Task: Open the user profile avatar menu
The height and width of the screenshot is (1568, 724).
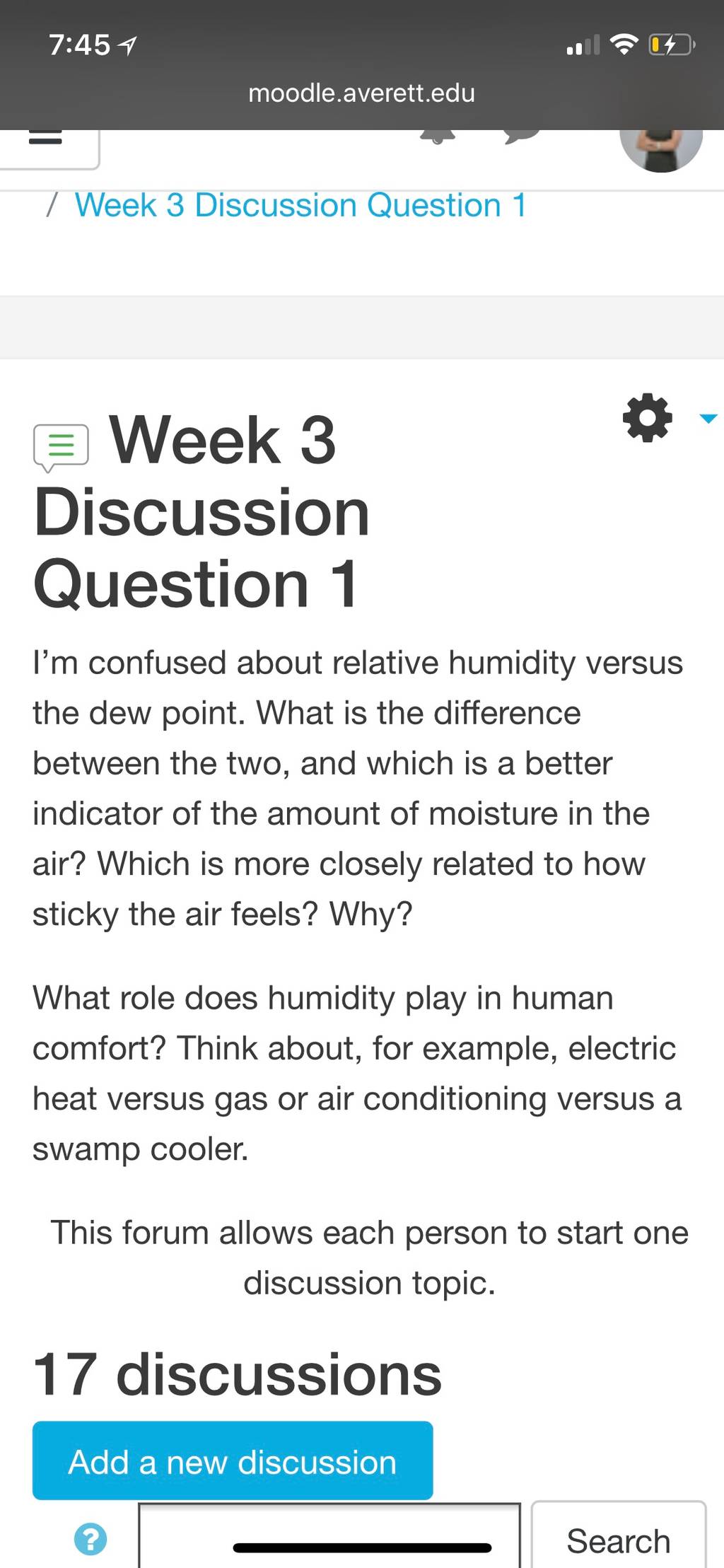Action: 661,149
